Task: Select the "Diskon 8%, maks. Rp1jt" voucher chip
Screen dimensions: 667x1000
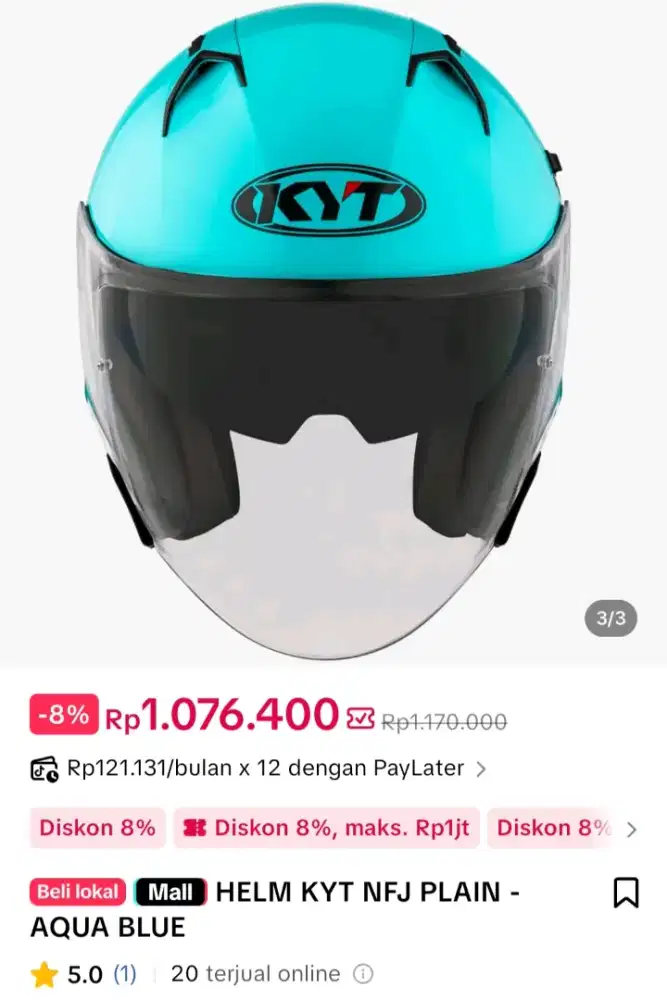Action: click(x=326, y=828)
